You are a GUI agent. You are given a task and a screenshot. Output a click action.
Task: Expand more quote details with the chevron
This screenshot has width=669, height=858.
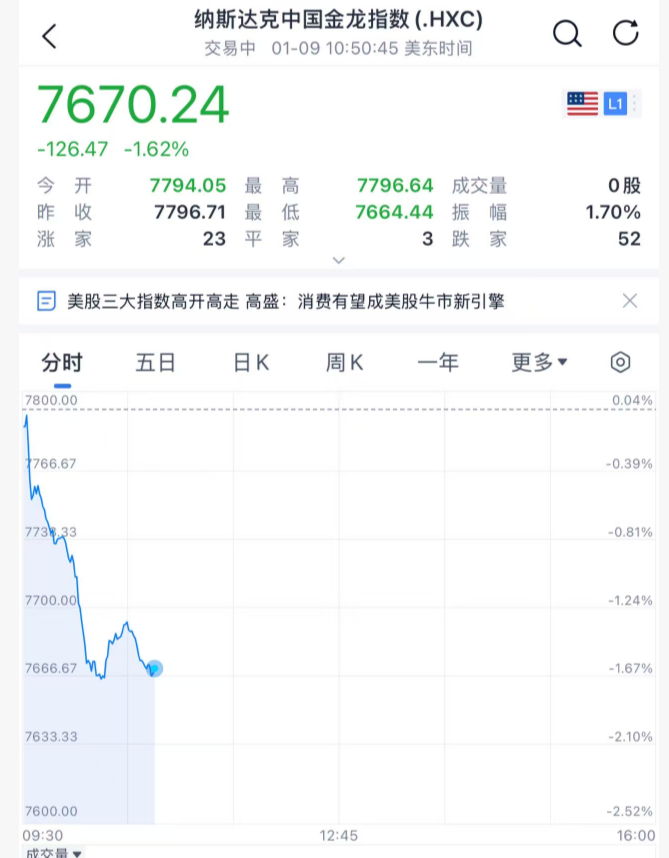[339, 260]
